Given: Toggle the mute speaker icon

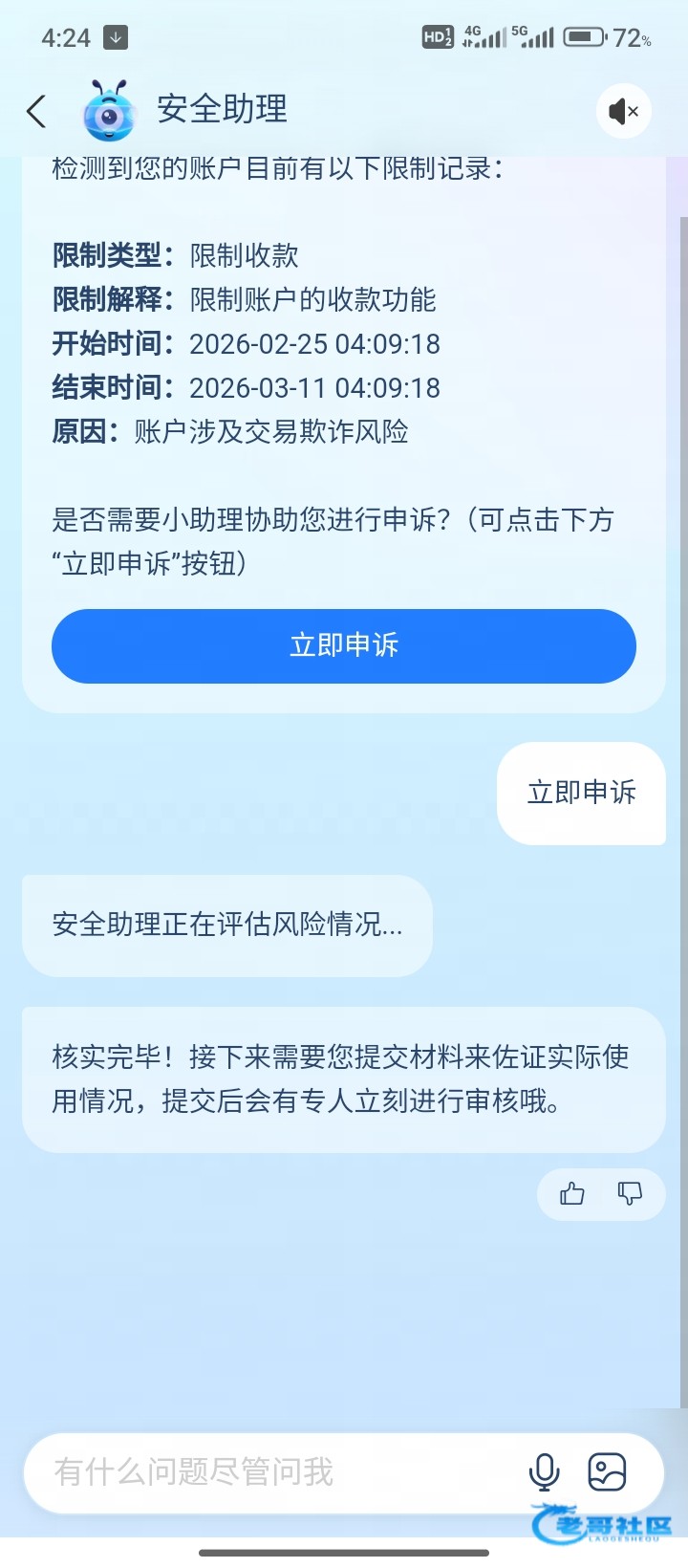Looking at the screenshot, I should [x=623, y=111].
